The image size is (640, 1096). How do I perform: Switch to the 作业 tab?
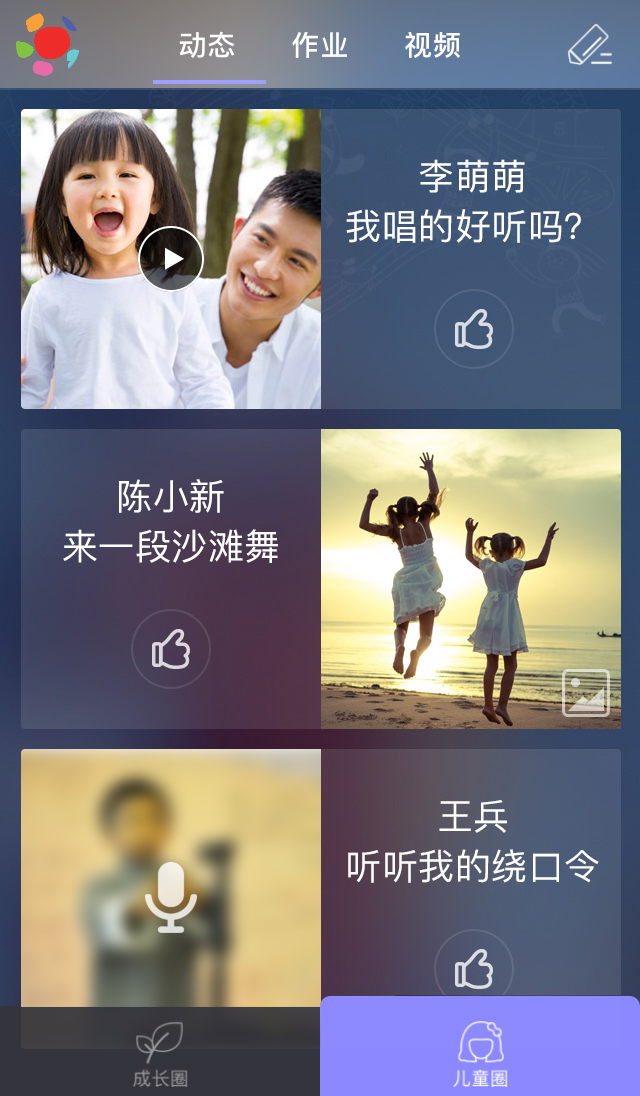(320, 45)
